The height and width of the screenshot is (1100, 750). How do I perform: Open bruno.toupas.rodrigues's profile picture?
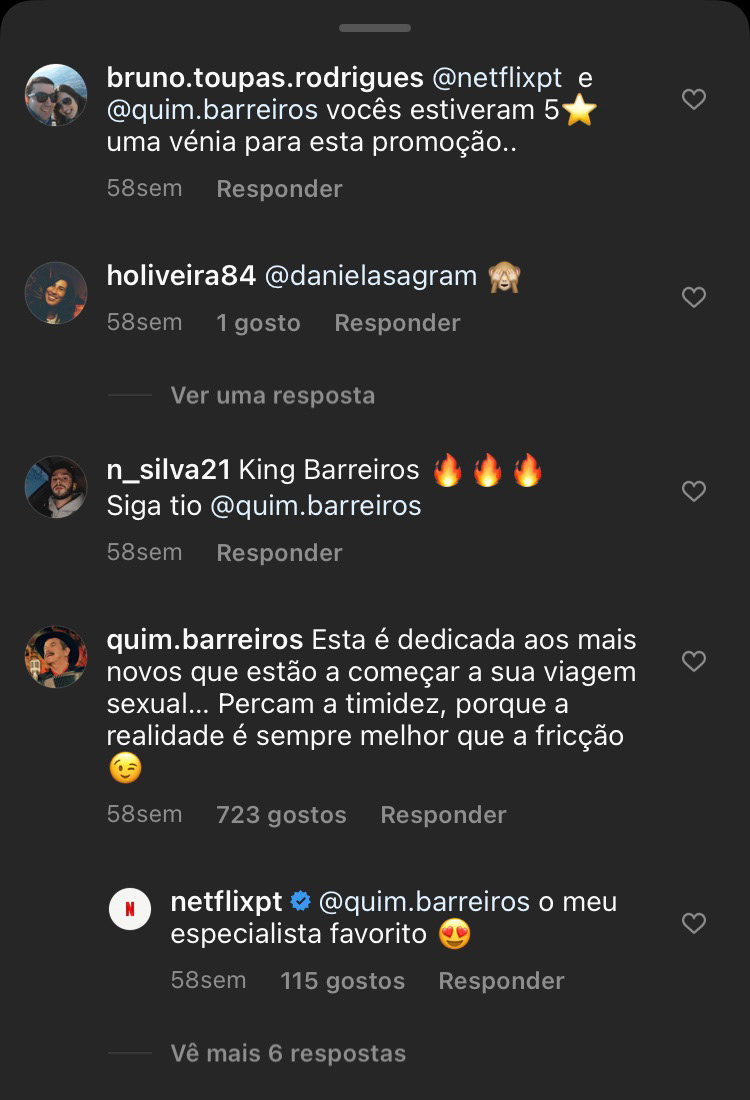[x=56, y=95]
